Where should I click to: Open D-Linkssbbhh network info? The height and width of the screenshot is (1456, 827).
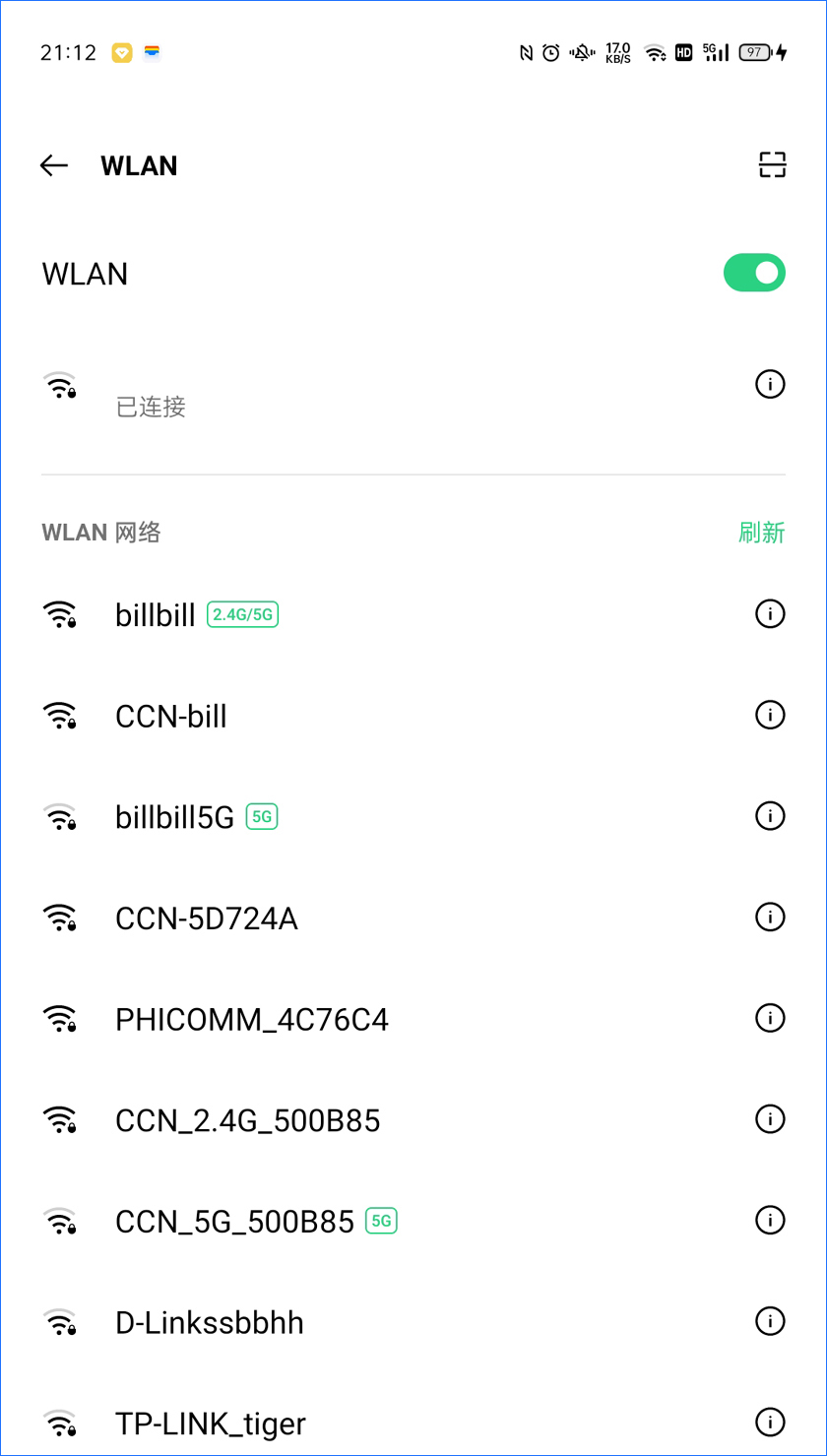[x=770, y=1321]
